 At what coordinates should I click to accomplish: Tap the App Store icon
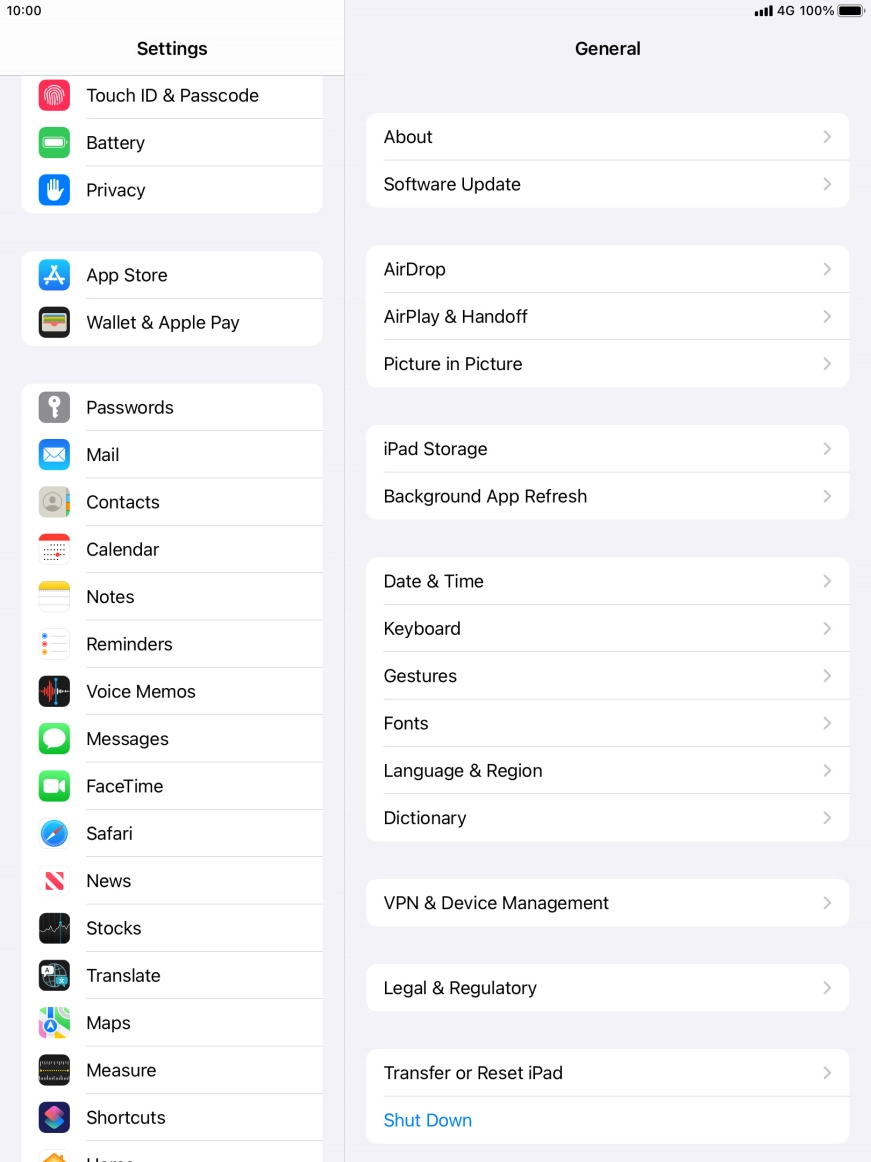click(x=54, y=275)
